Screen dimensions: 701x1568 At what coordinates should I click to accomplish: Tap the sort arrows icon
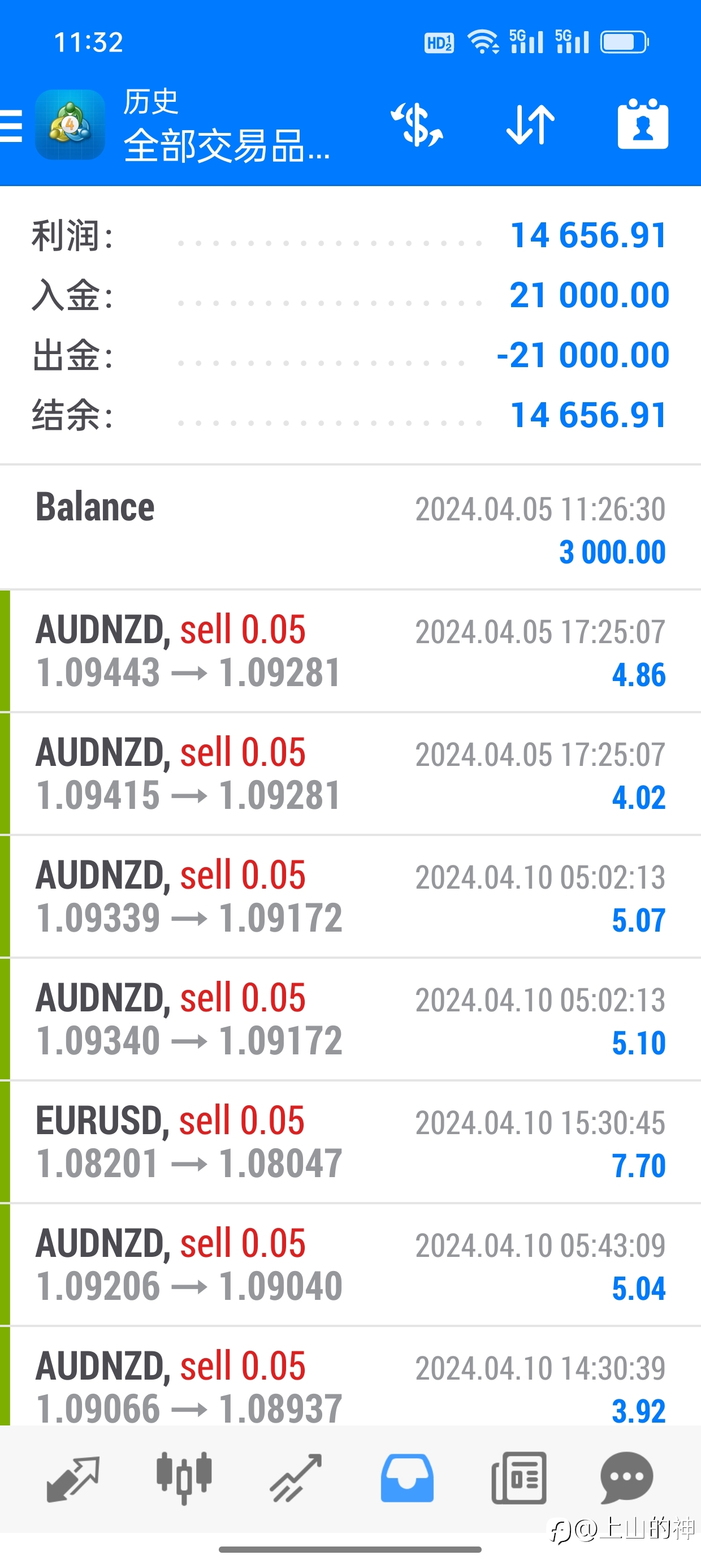(x=531, y=125)
